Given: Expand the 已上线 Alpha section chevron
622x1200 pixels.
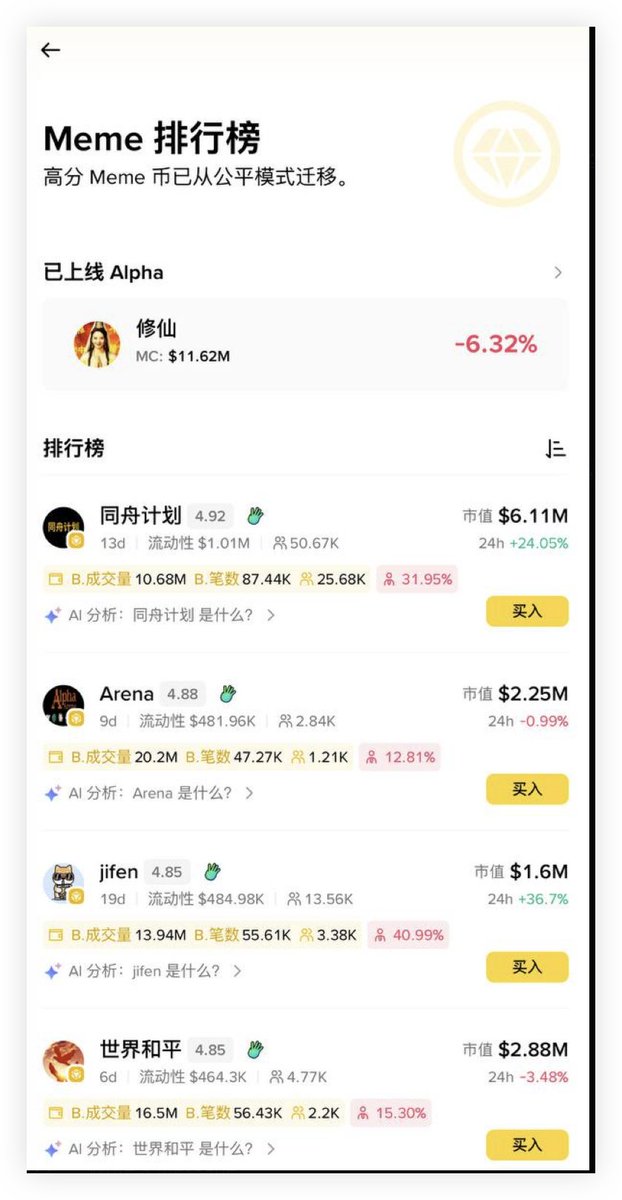Looking at the screenshot, I should click(x=558, y=273).
